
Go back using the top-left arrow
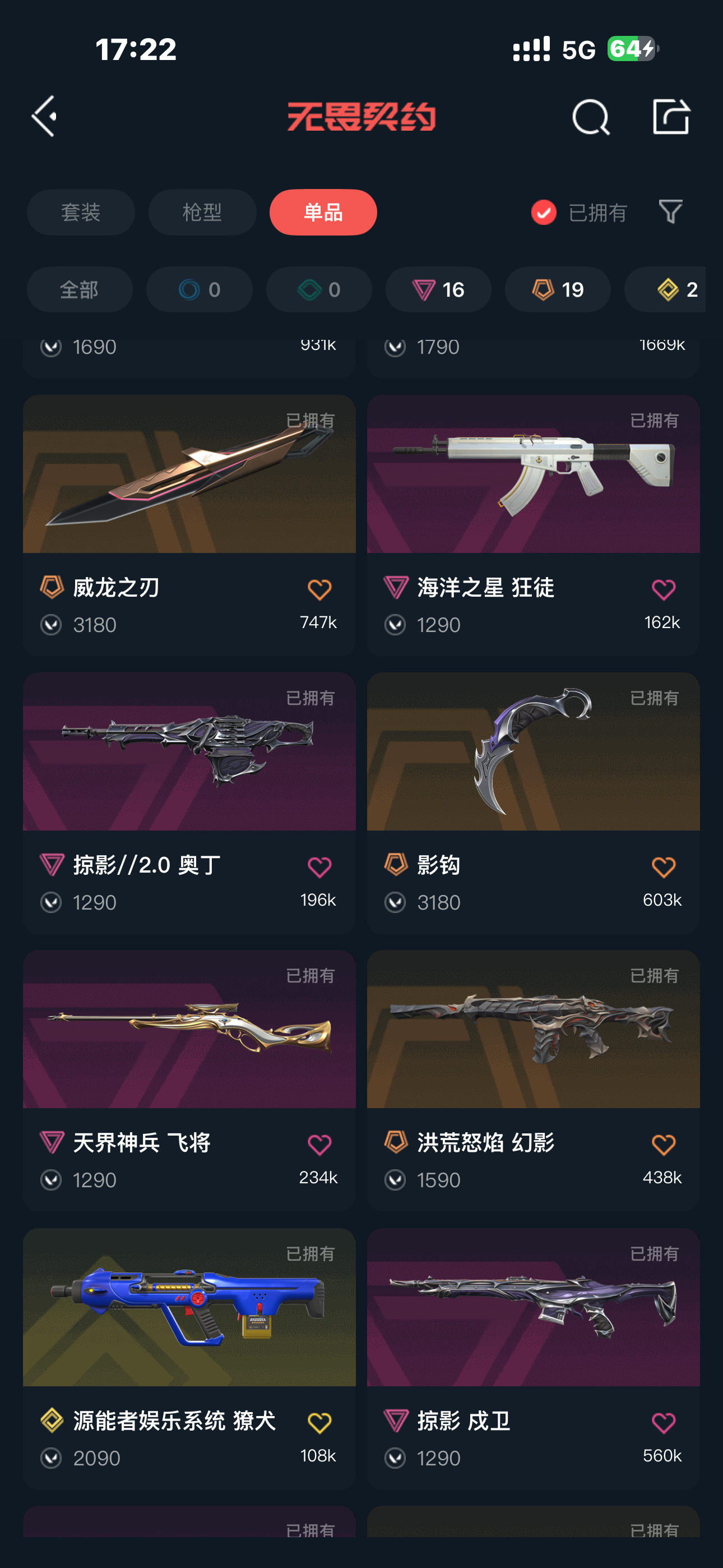44,116
